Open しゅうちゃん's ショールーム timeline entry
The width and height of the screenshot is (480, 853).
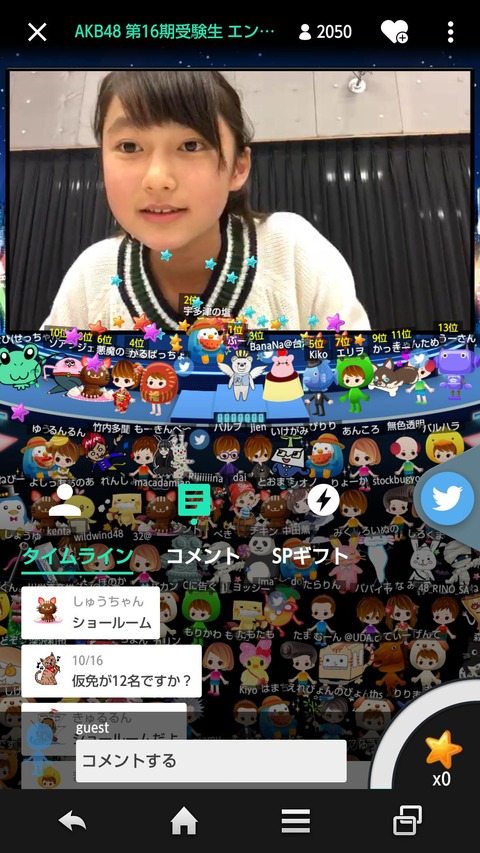[x=90, y=613]
